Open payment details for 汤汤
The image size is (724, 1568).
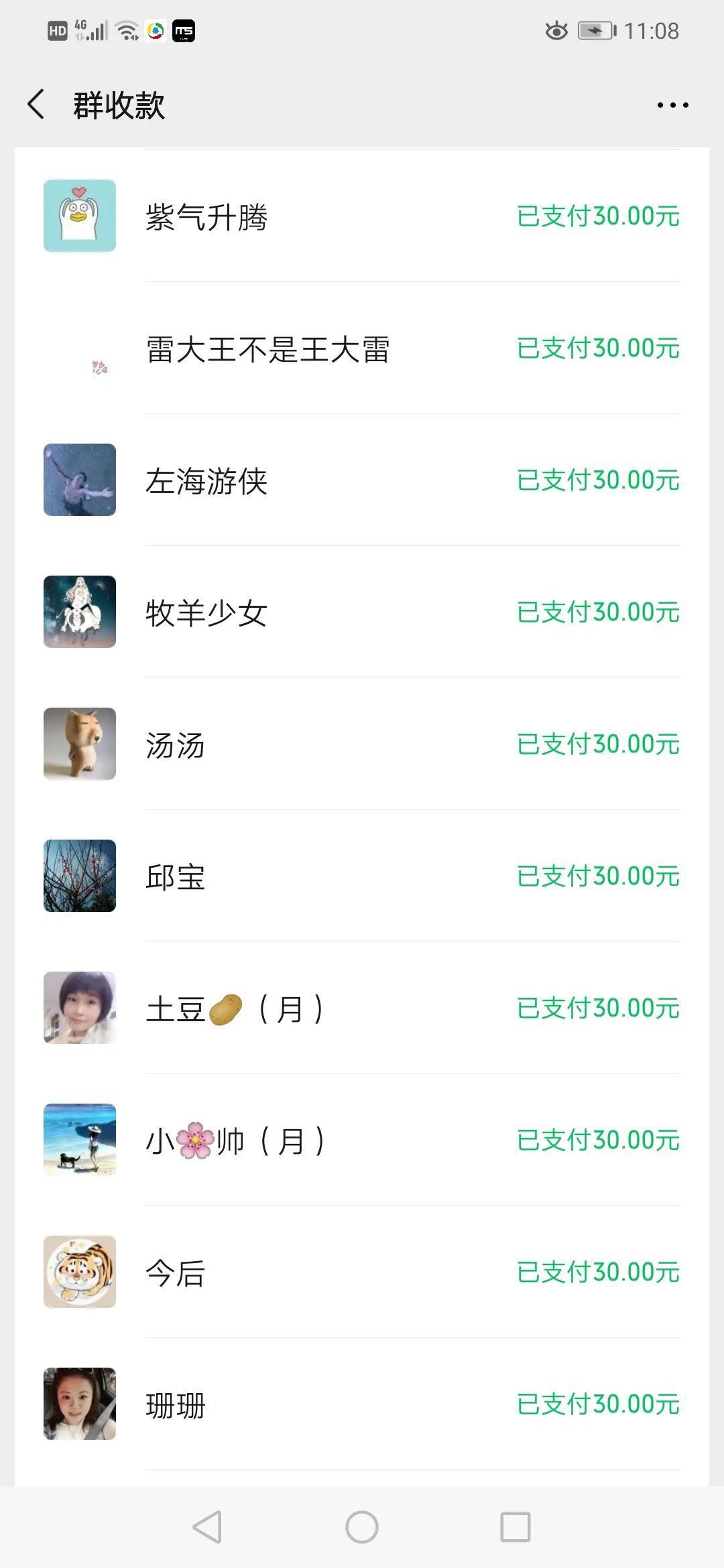(597, 743)
